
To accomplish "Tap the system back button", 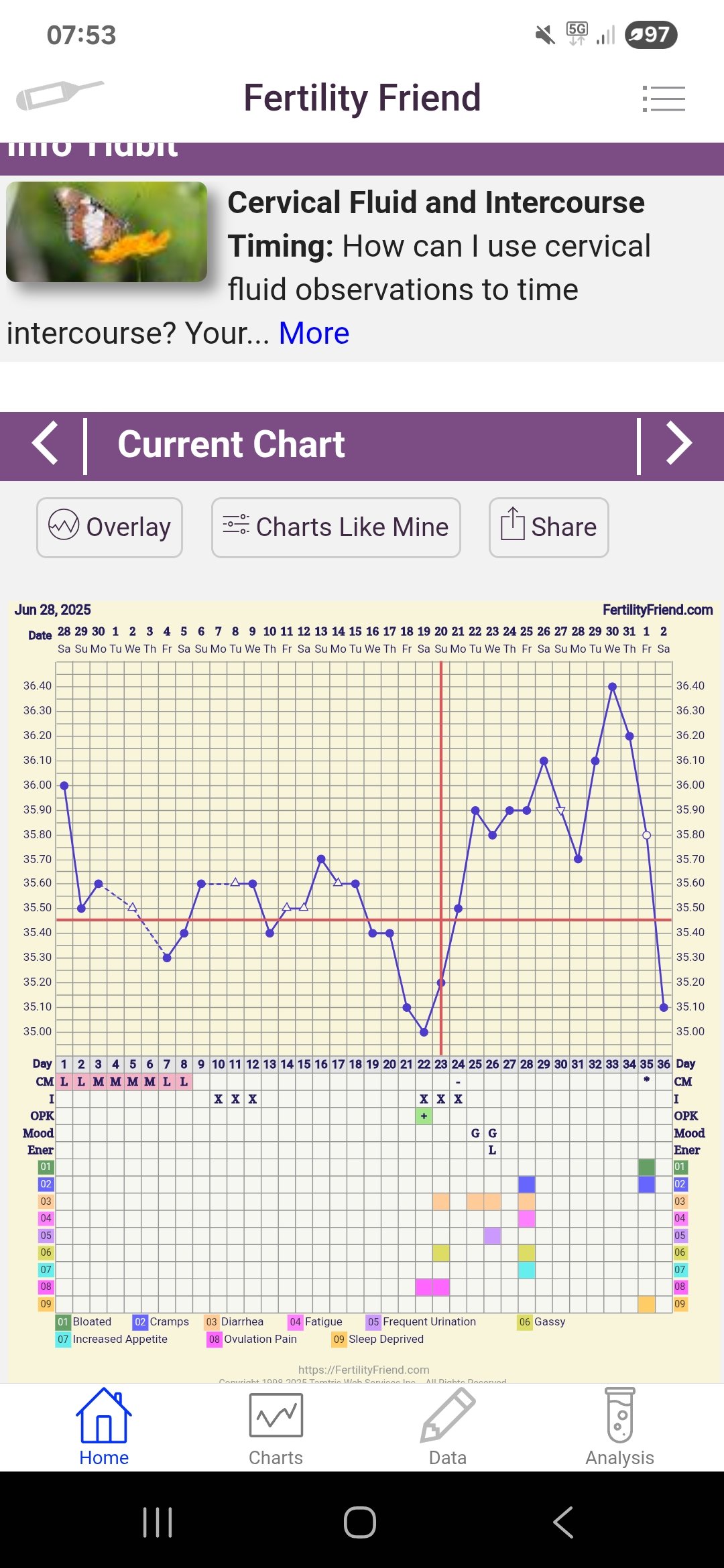I will pyautogui.click(x=564, y=1522).
